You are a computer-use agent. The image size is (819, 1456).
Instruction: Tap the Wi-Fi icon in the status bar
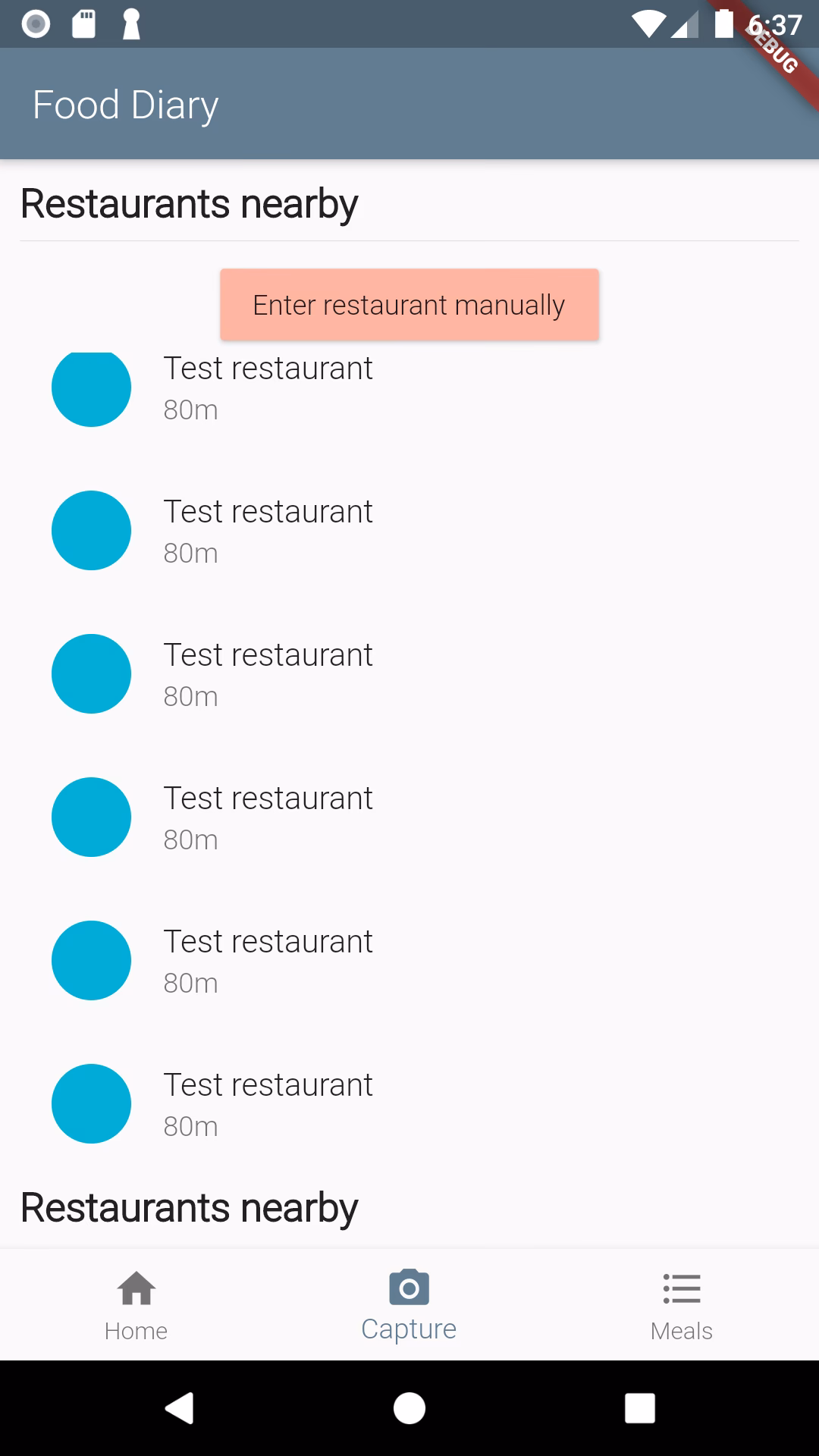click(648, 23)
